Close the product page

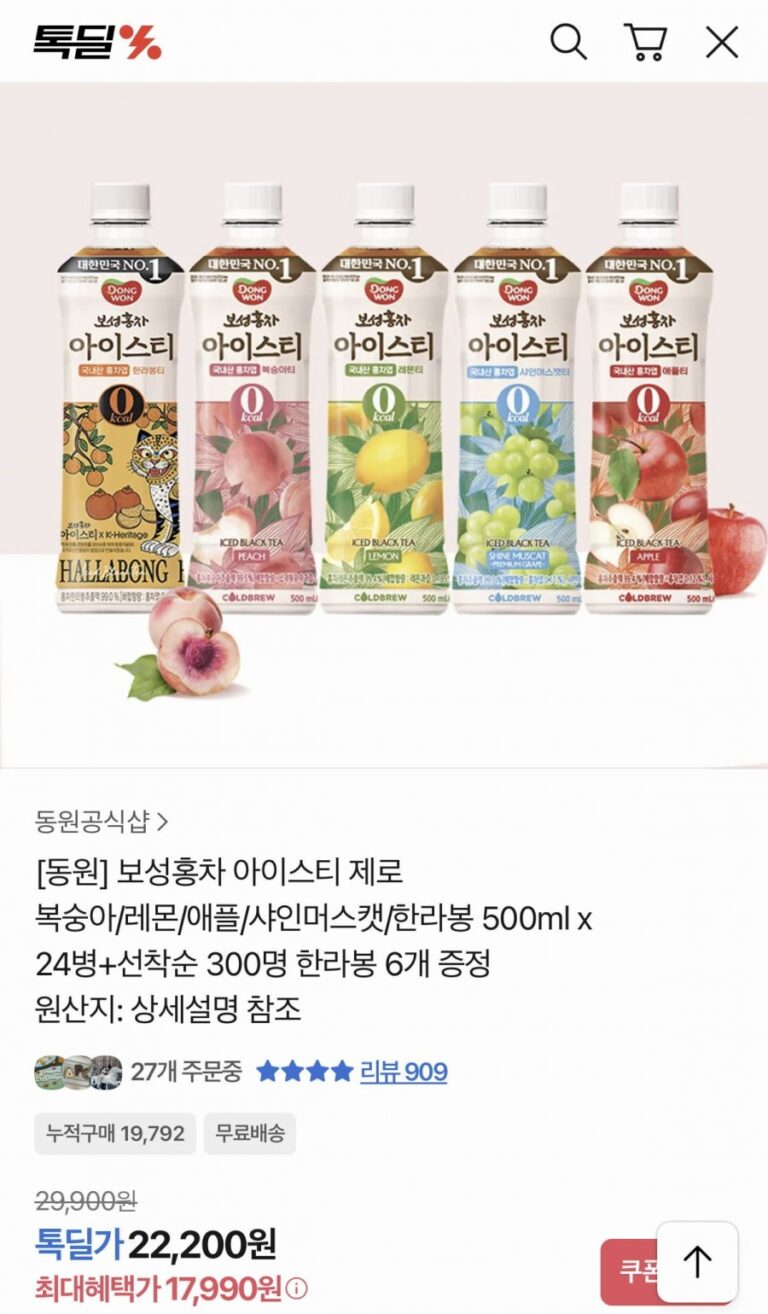[x=721, y=42]
